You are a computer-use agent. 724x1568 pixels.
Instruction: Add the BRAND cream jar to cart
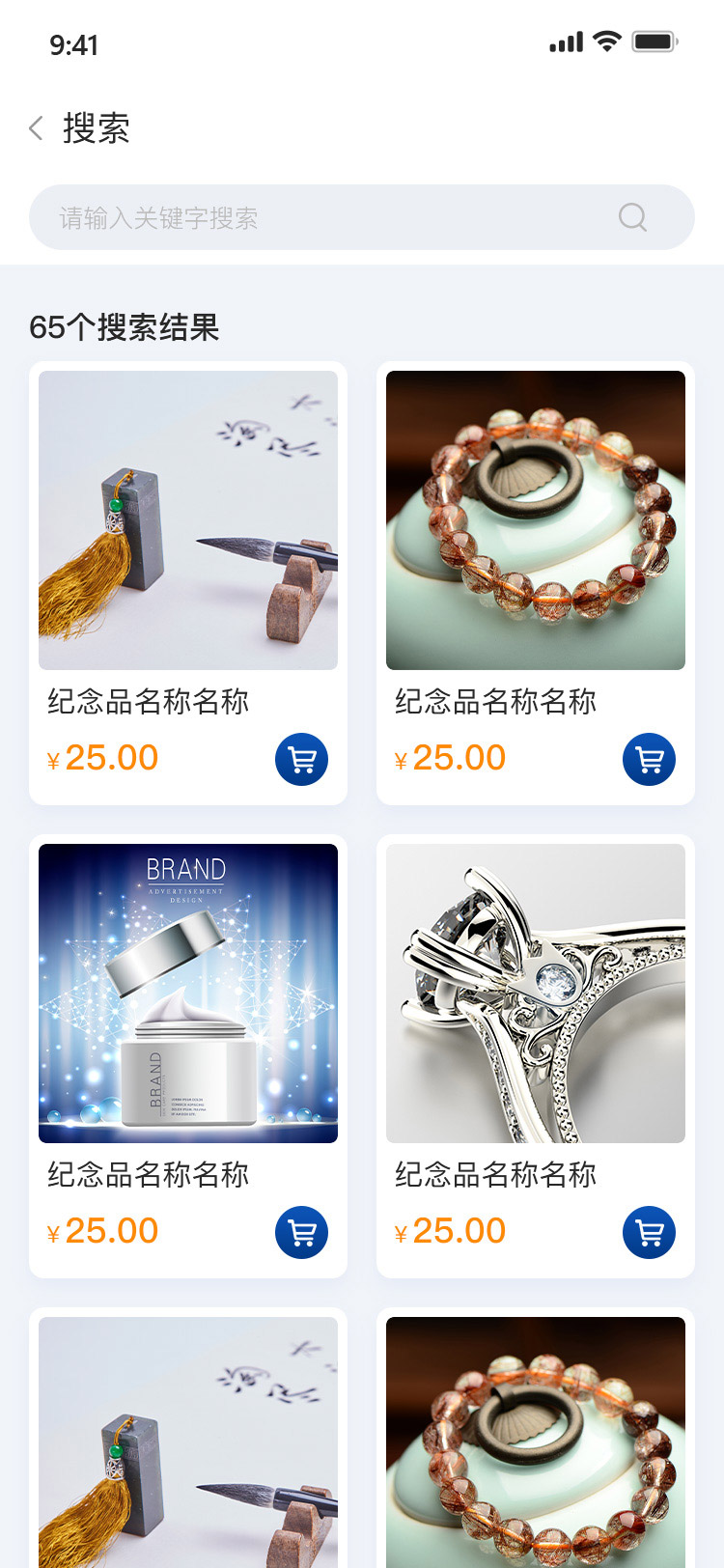[x=301, y=1233]
